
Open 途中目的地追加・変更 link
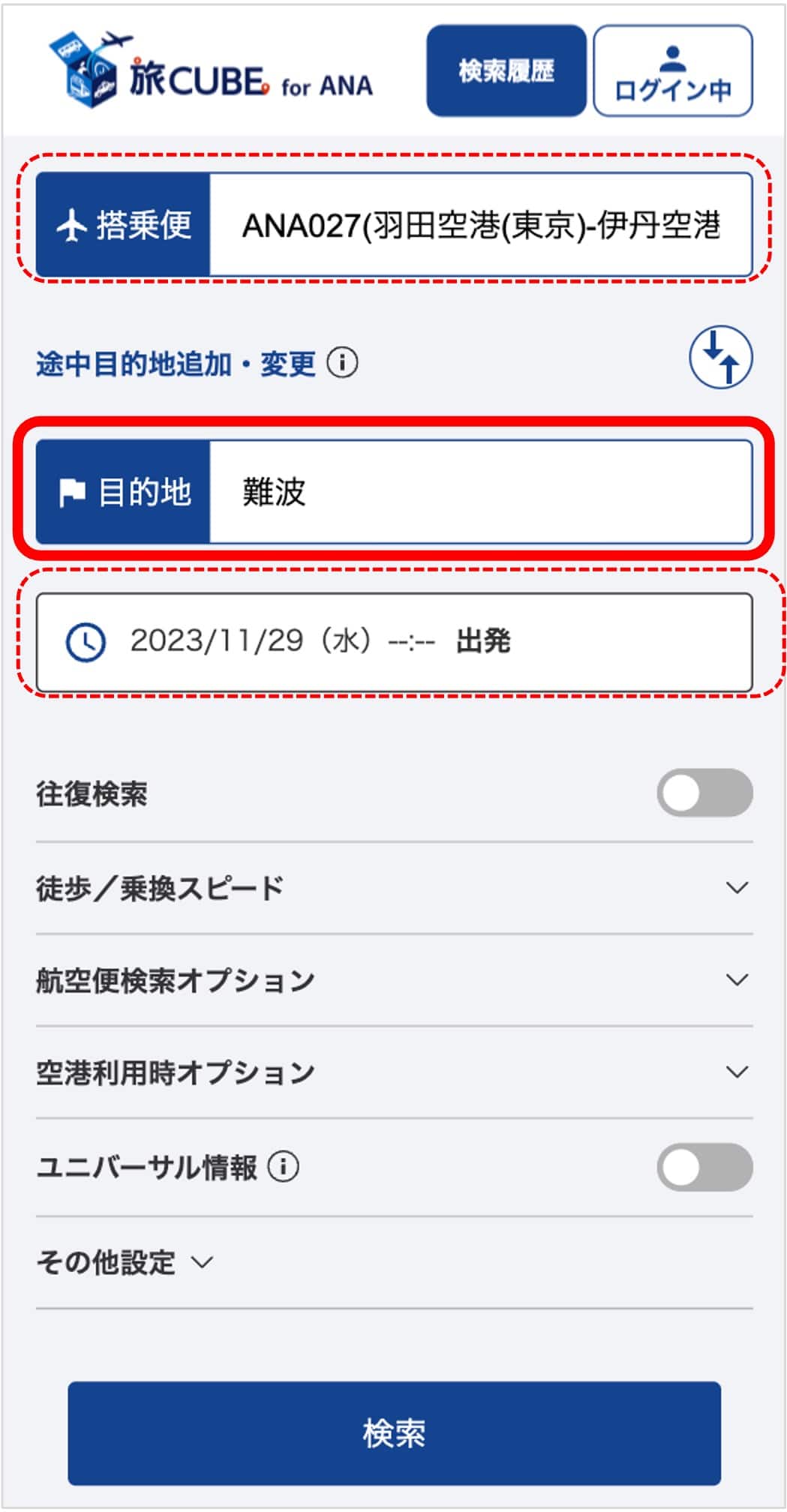(x=176, y=364)
